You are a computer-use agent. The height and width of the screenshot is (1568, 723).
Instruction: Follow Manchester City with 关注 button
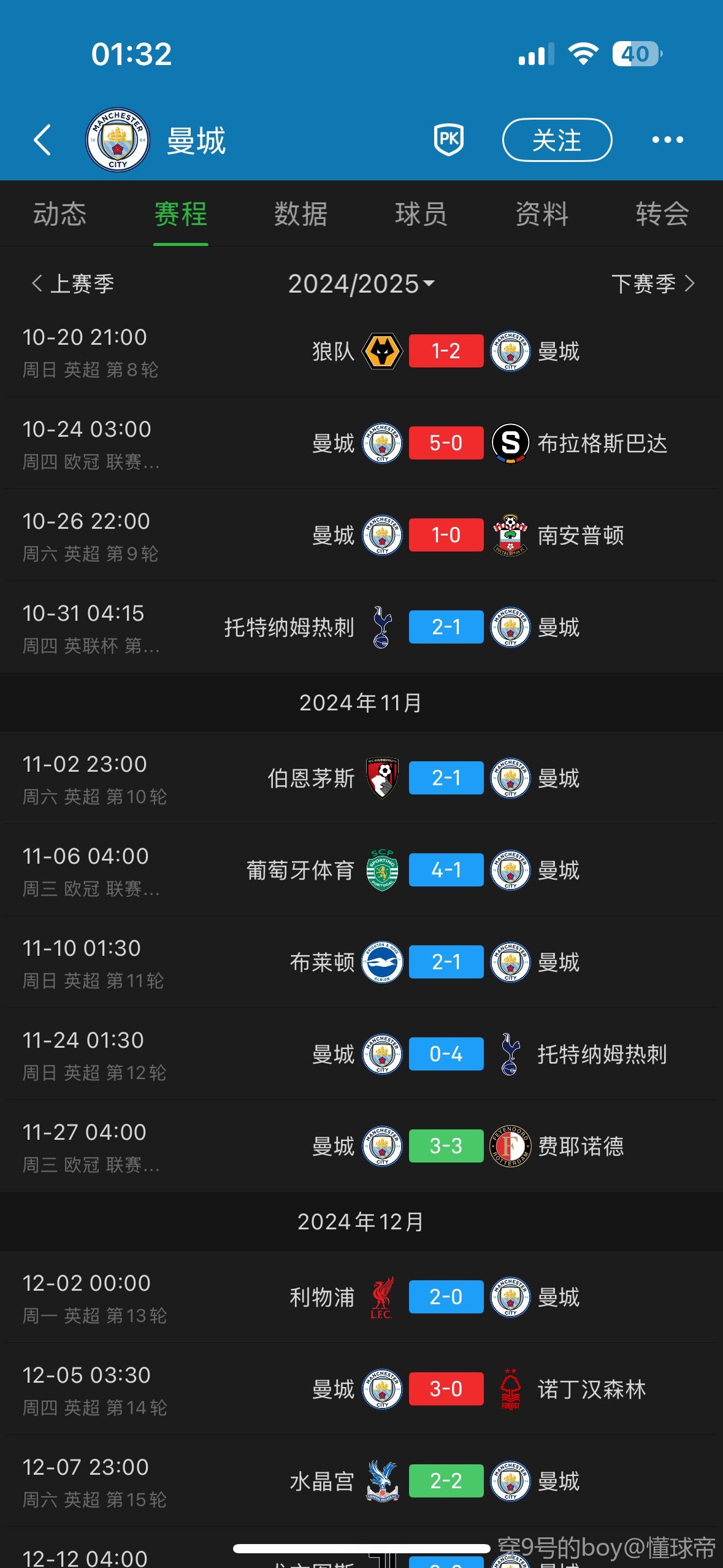(556, 140)
